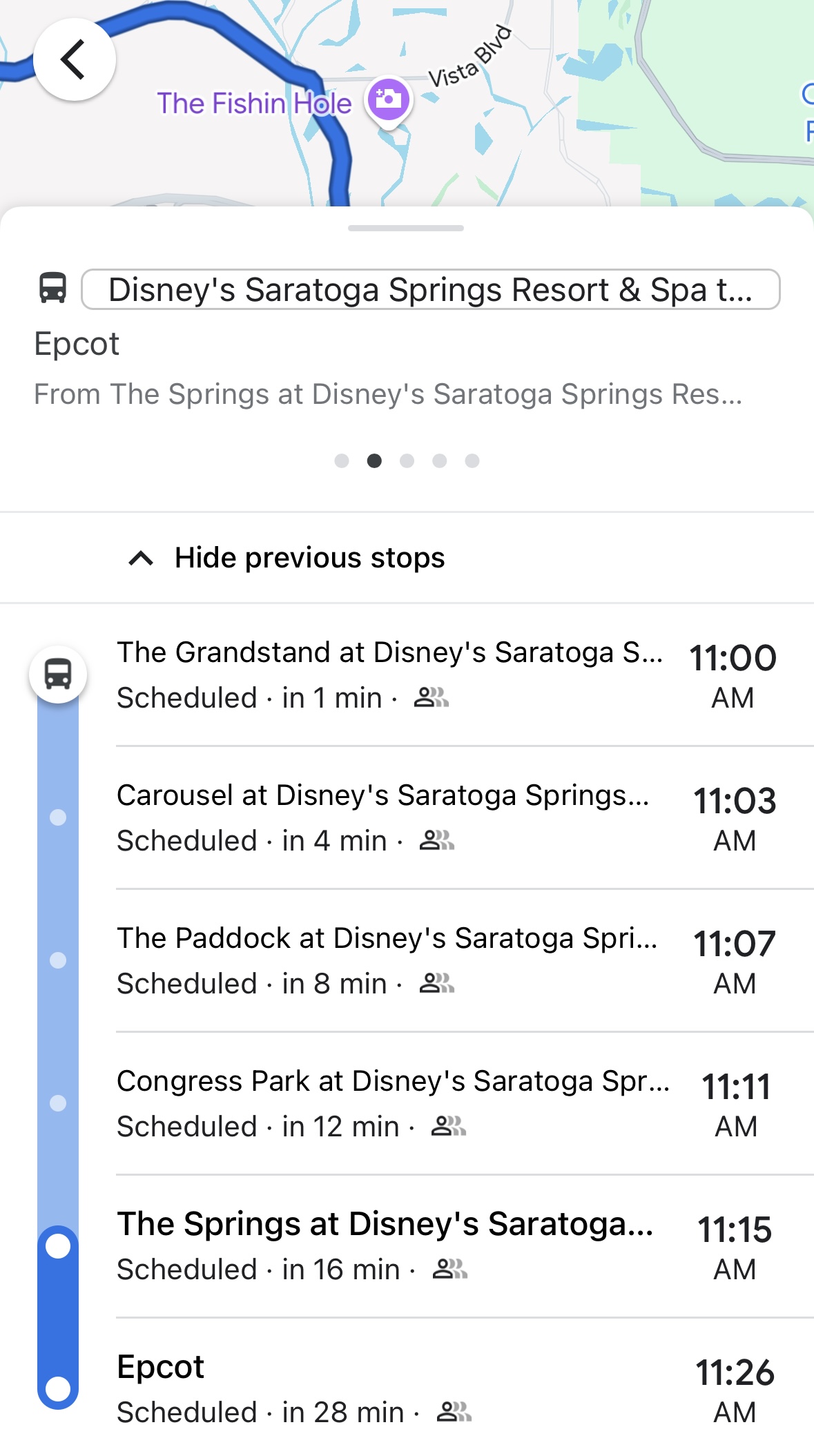Image resolution: width=814 pixels, height=1456 pixels.
Task: Tap the page indicator dots
Action: point(407,460)
